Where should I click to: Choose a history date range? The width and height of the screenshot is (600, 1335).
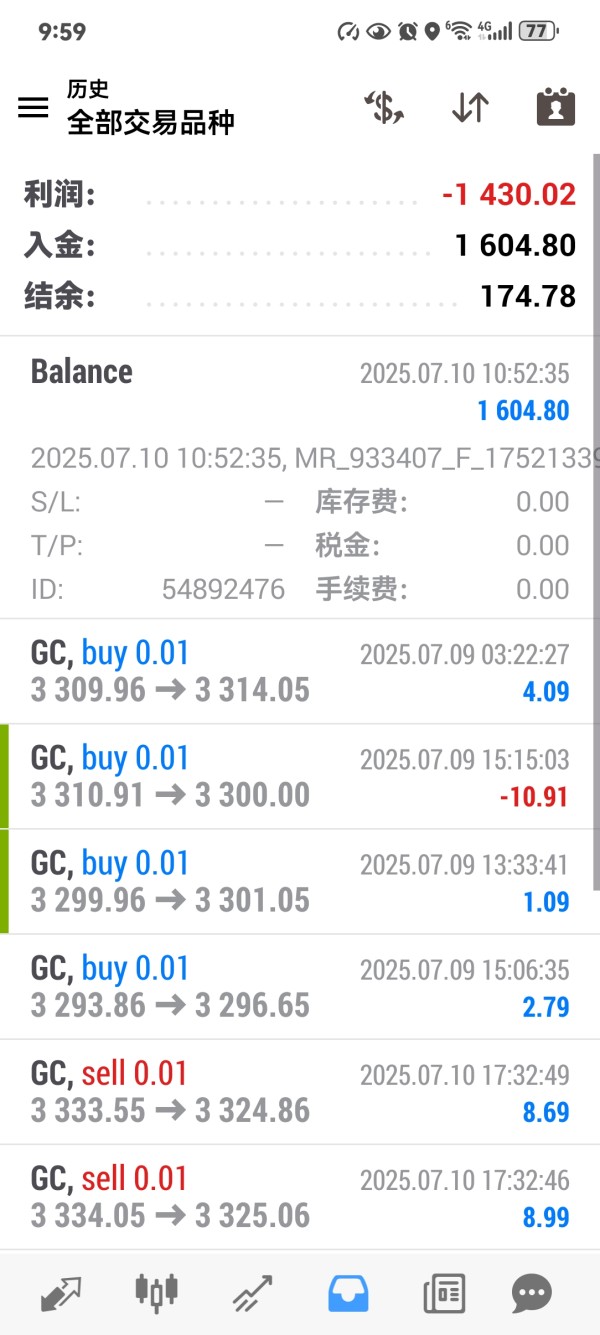pos(555,108)
